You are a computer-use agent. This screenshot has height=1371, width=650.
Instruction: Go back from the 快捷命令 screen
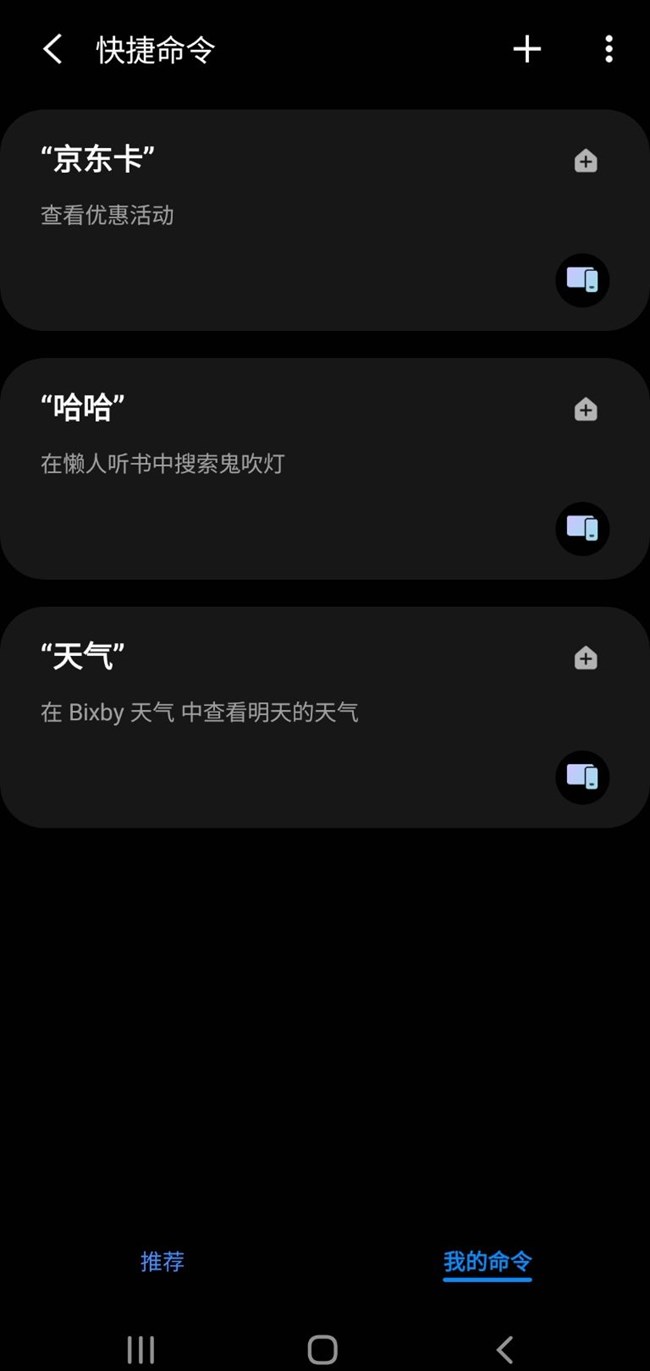coord(53,49)
